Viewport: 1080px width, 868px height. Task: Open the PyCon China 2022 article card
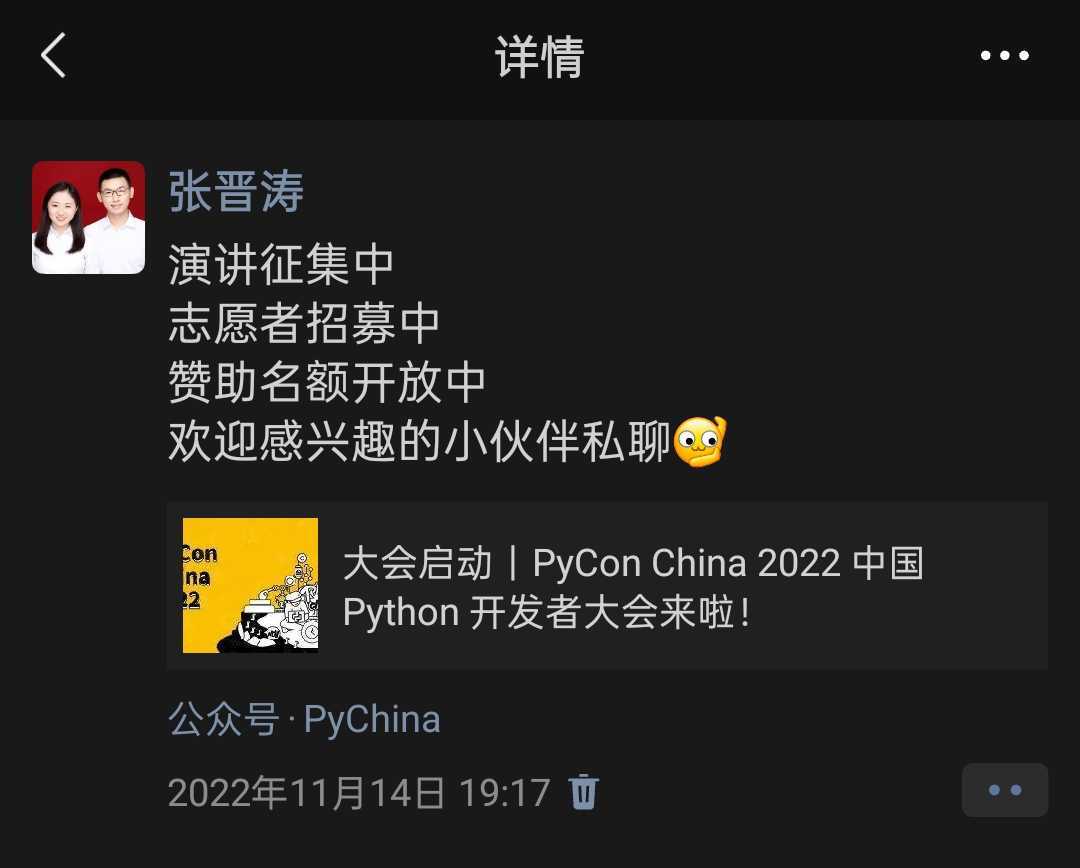tap(606, 586)
